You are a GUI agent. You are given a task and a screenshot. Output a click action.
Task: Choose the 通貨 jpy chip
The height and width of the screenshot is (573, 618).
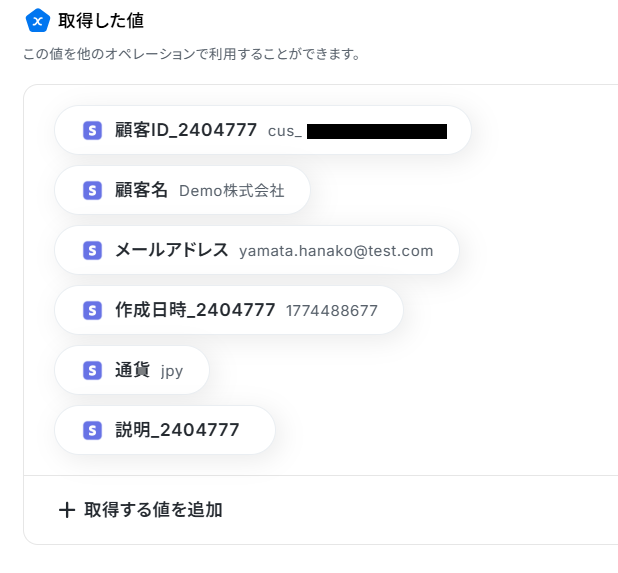(132, 370)
